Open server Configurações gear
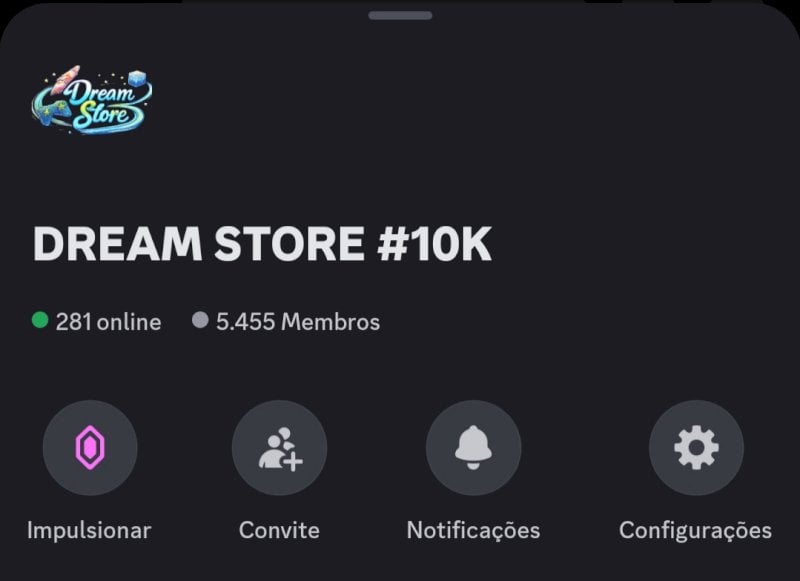This screenshot has width=800, height=581. pyautogui.click(x=696, y=448)
